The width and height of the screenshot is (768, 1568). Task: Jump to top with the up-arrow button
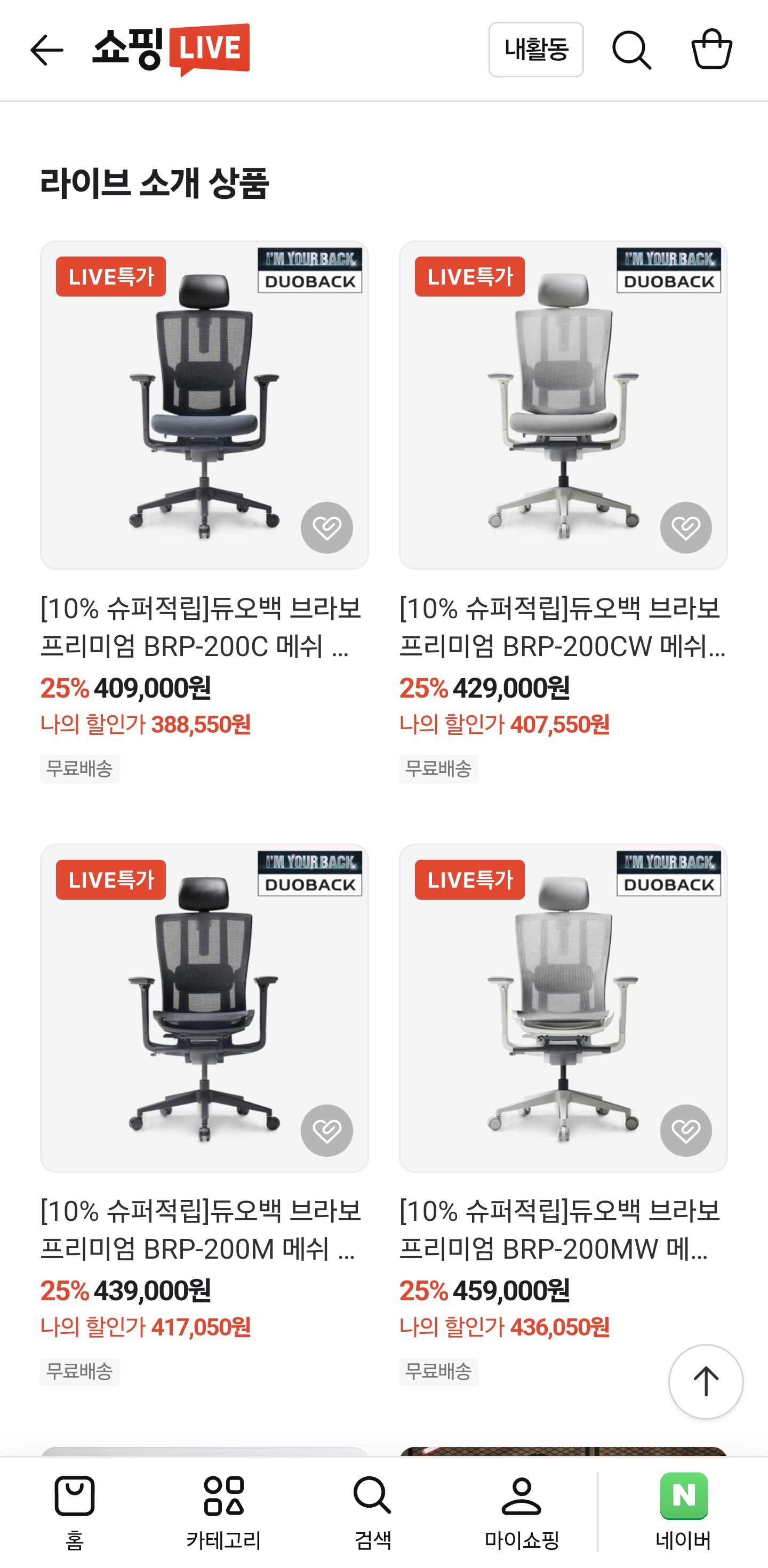point(705,1381)
